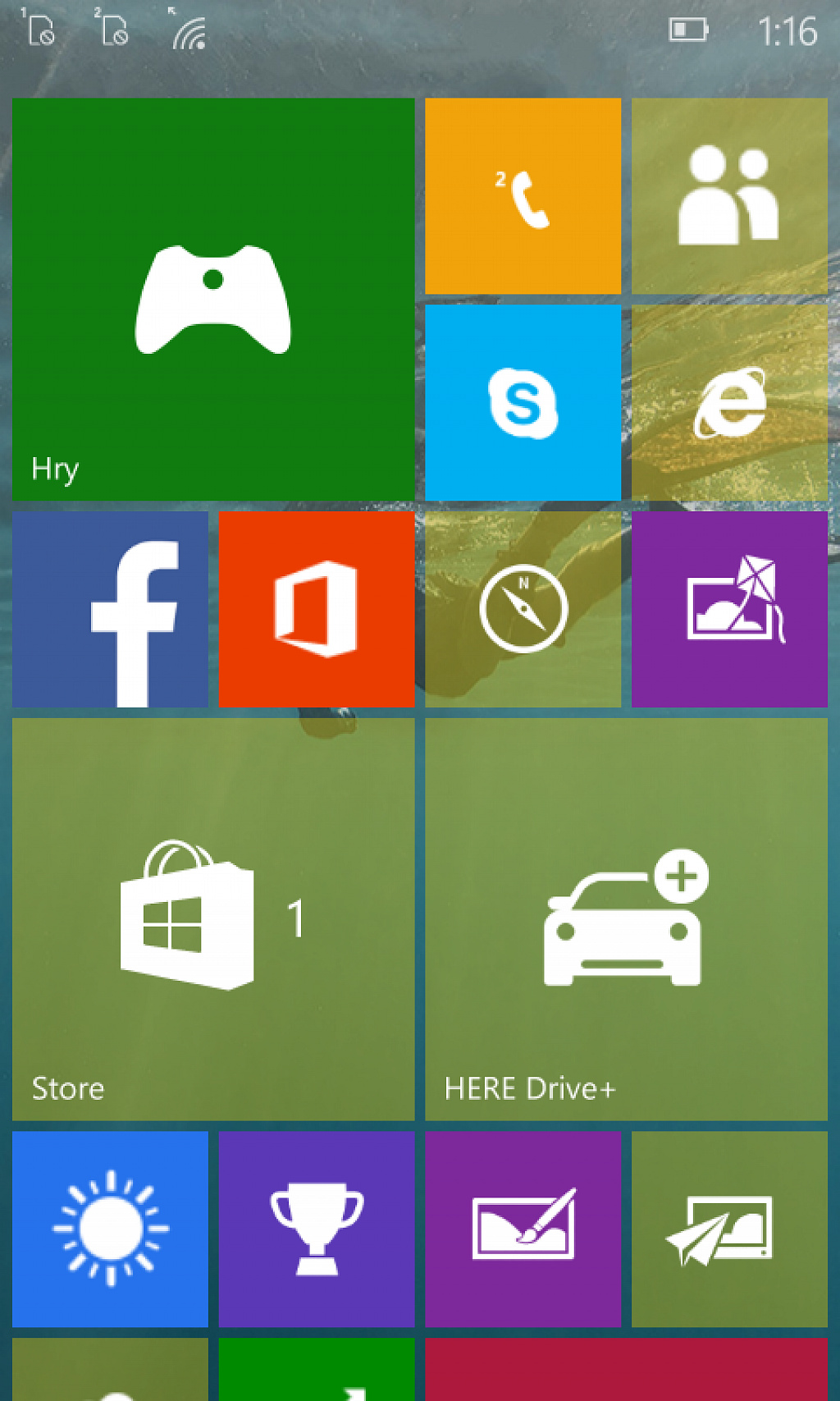This screenshot has width=840, height=1401.
Task: Launch HERE Drive+
Action: pos(626,919)
